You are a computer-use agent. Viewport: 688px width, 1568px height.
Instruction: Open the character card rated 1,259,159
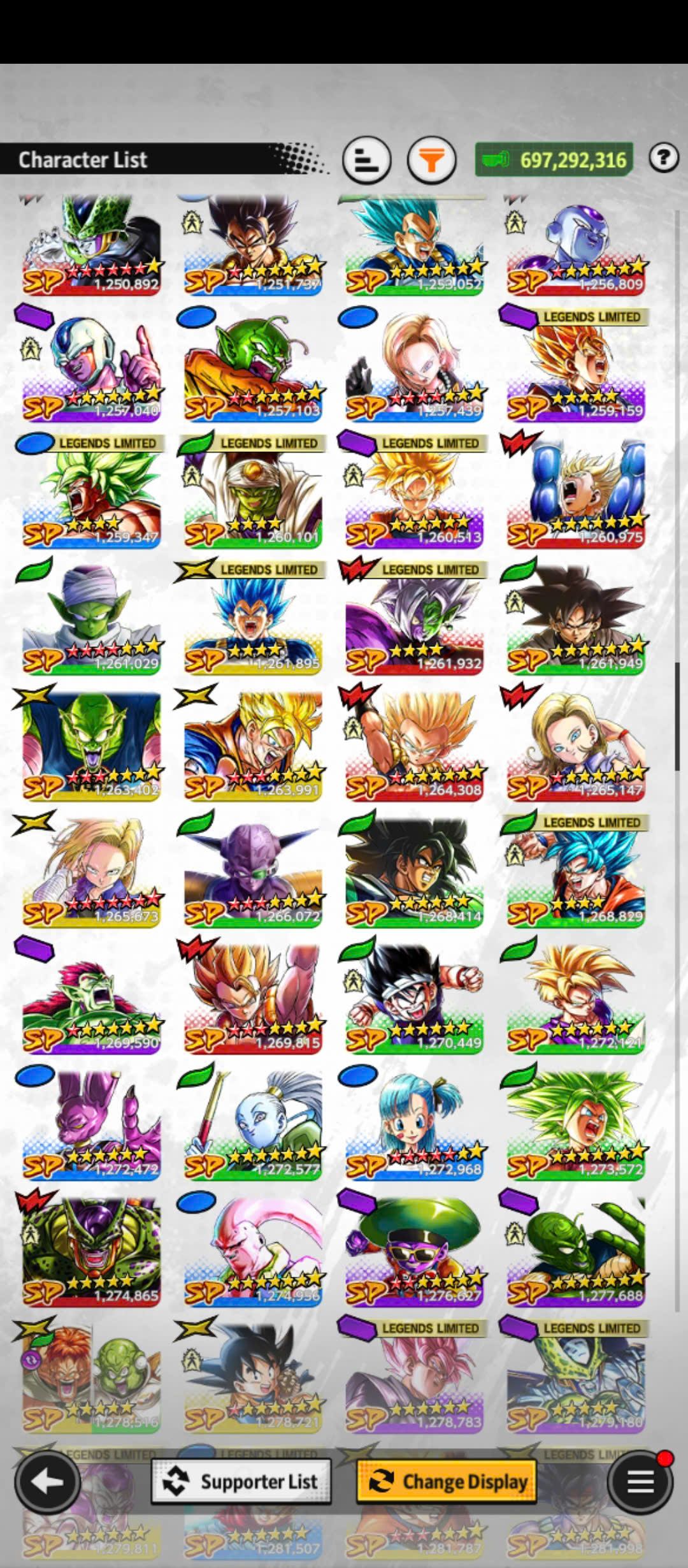click(x=575, y=367)
